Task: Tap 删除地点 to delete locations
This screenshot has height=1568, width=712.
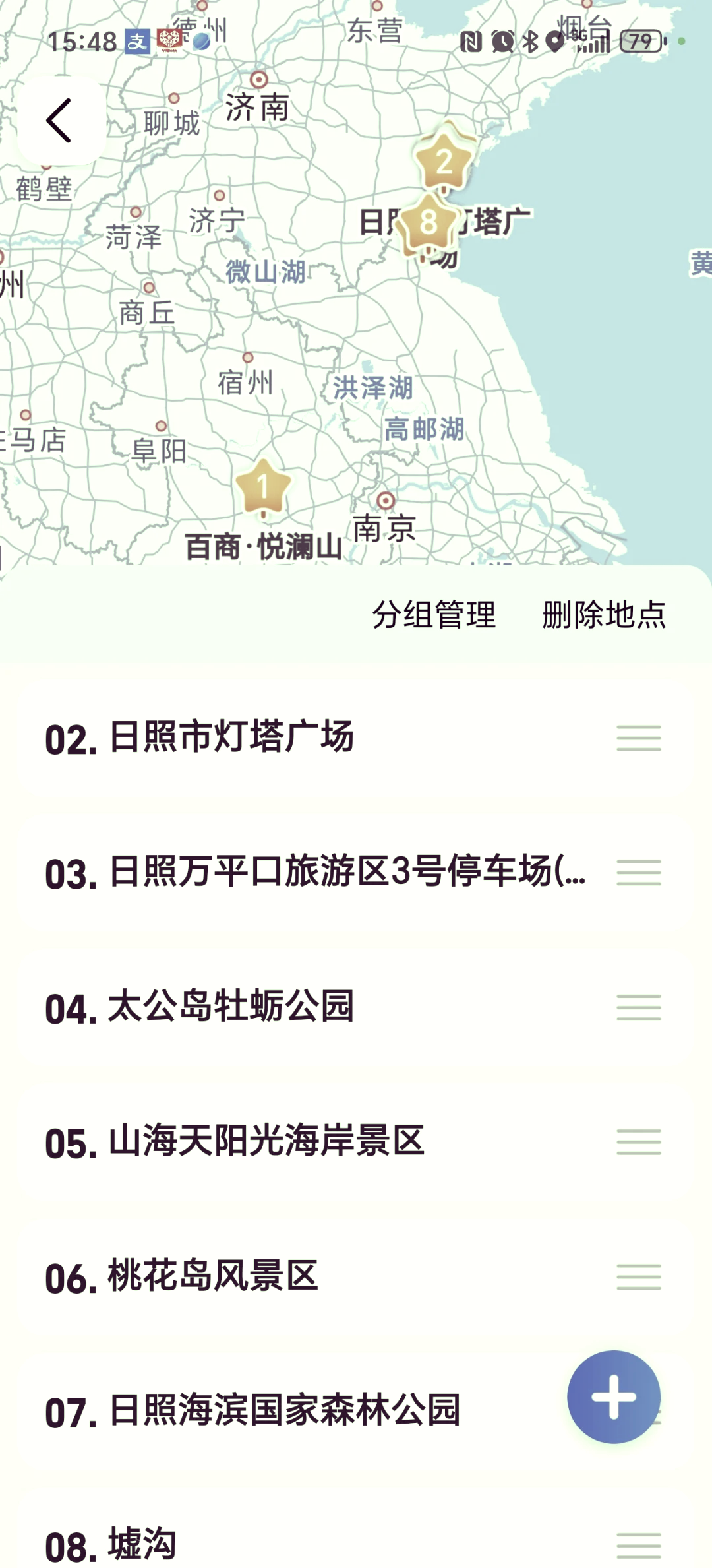Action: tap(605, 615)
